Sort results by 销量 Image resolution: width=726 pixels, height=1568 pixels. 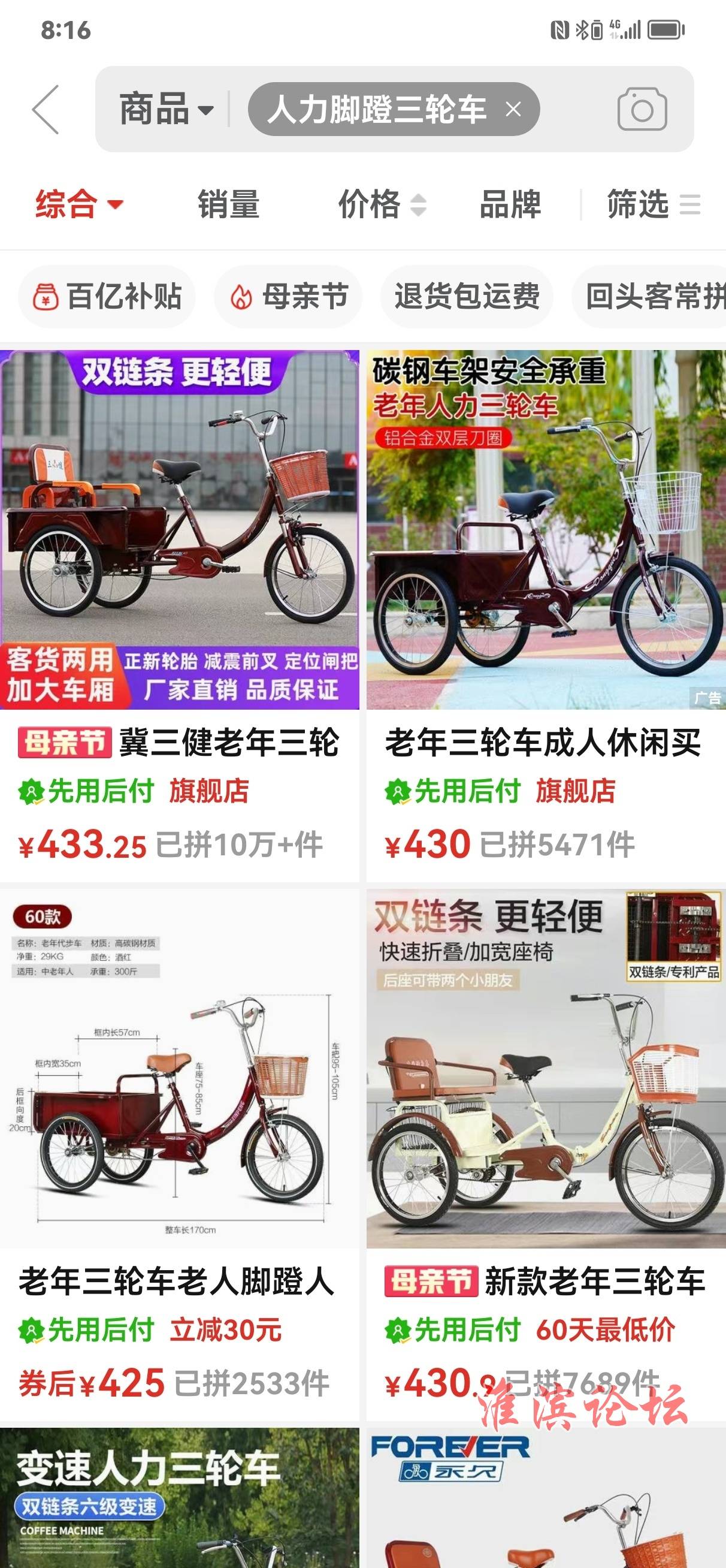[x=229, y=204]
